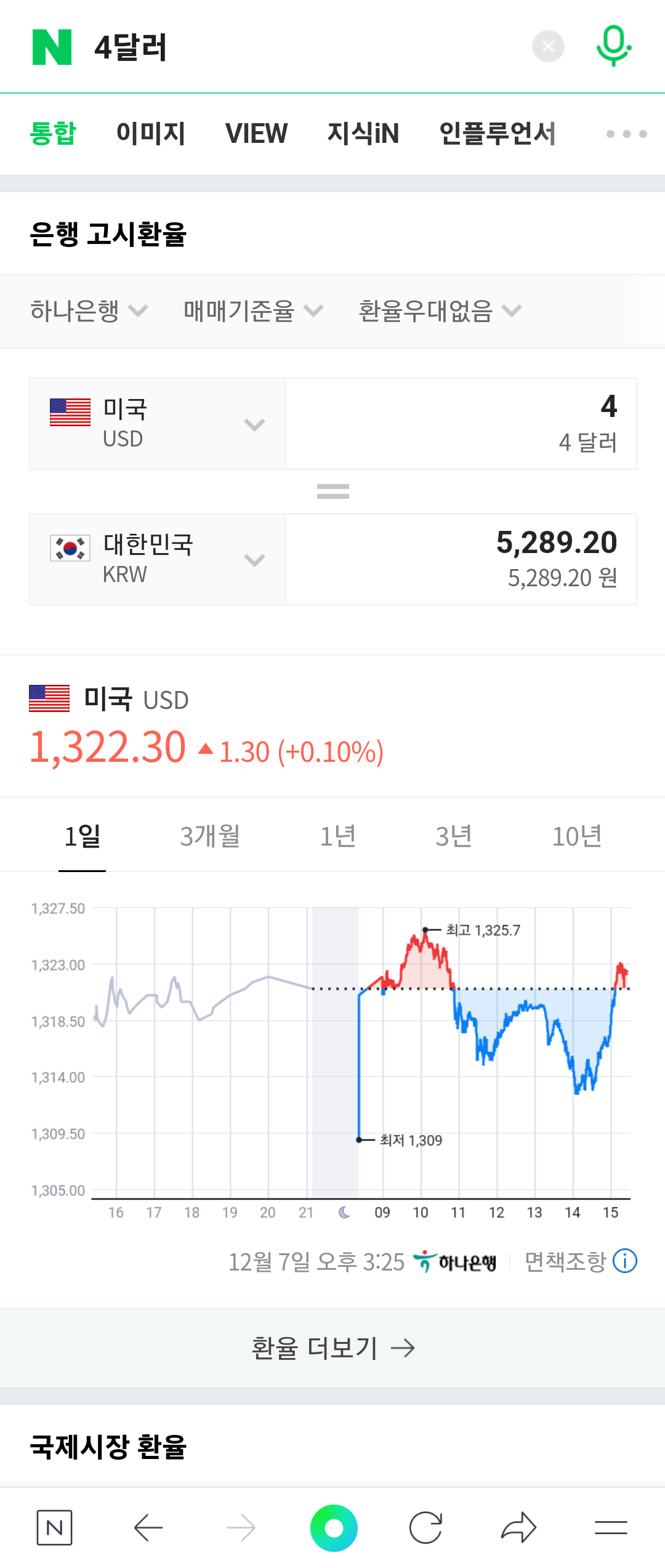Open the VIEW tab
665x1568 pixels.
tap(256, 134)
